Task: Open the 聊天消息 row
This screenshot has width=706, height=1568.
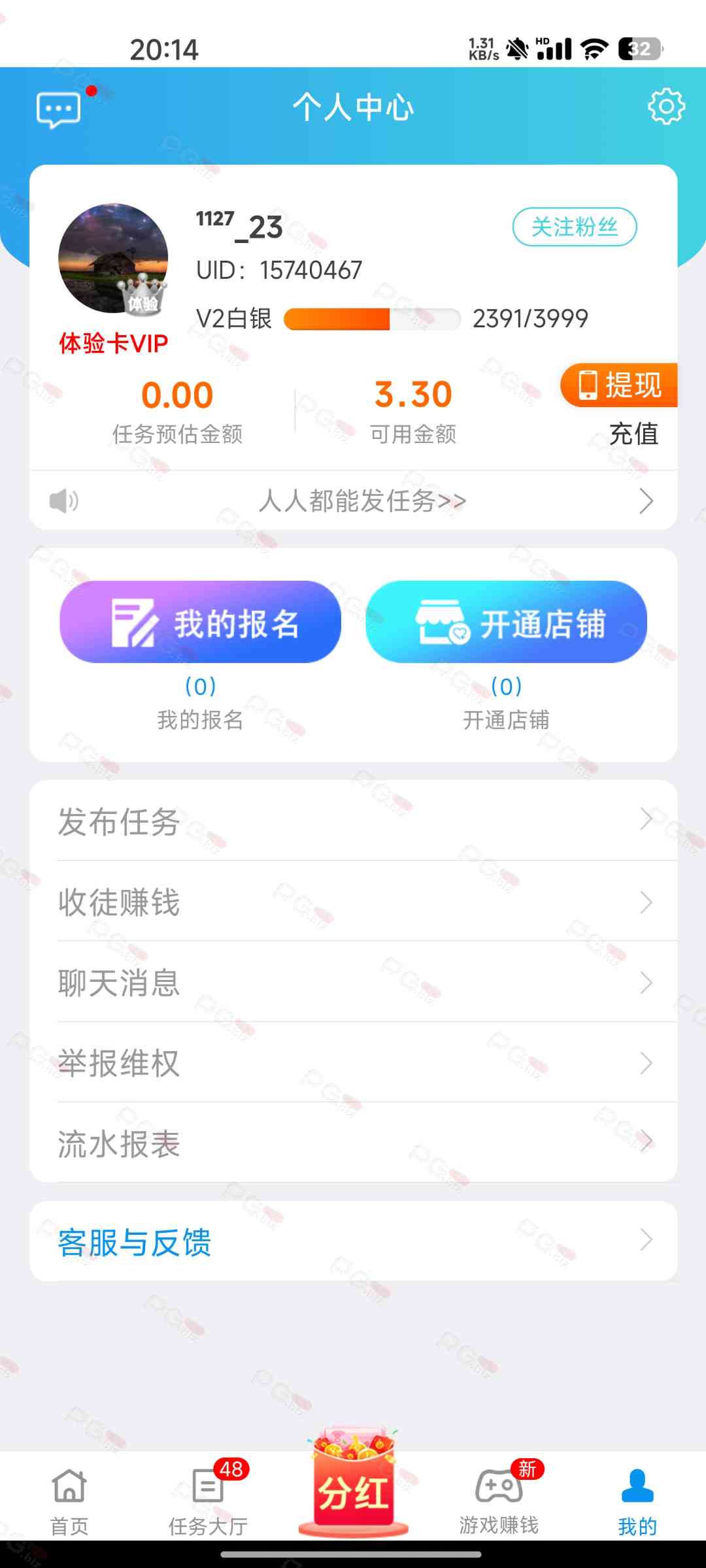Action: click(x=353, y=982)
